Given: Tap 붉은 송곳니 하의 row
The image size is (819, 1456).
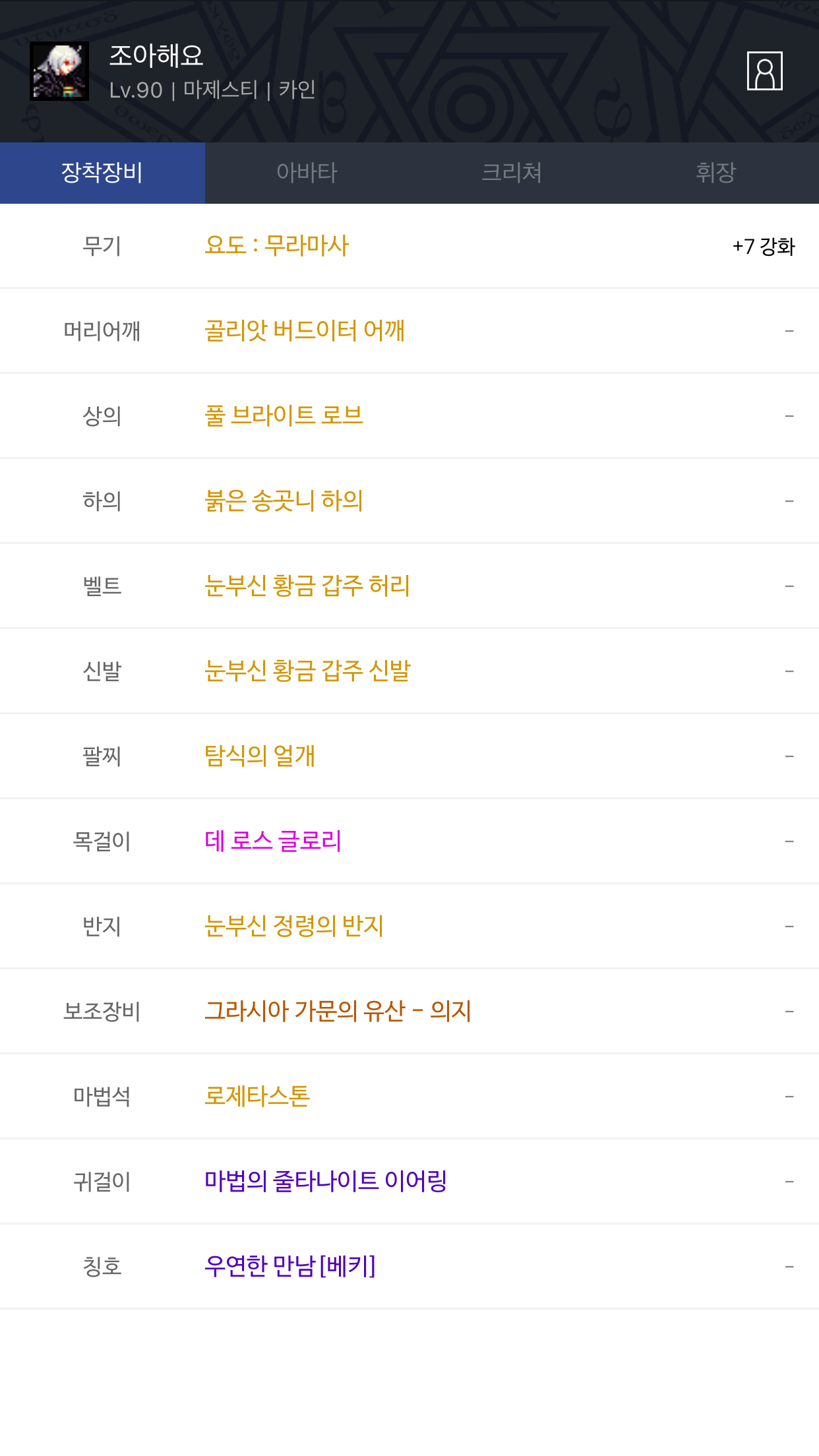Looking at the screenshot, I should pos(409,501).
